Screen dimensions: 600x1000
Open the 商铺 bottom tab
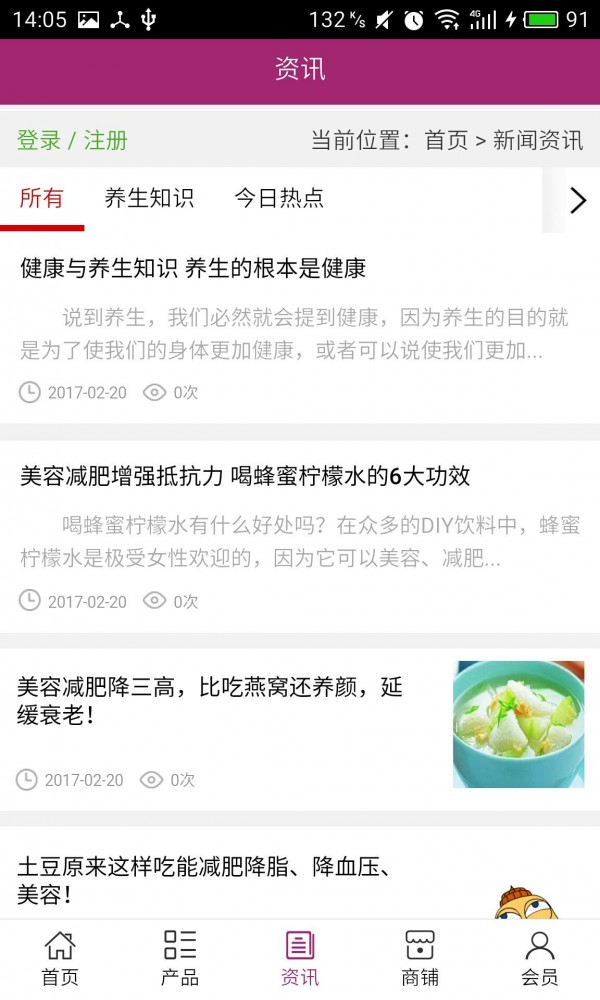pyautogui.click(x=420, y=958)
